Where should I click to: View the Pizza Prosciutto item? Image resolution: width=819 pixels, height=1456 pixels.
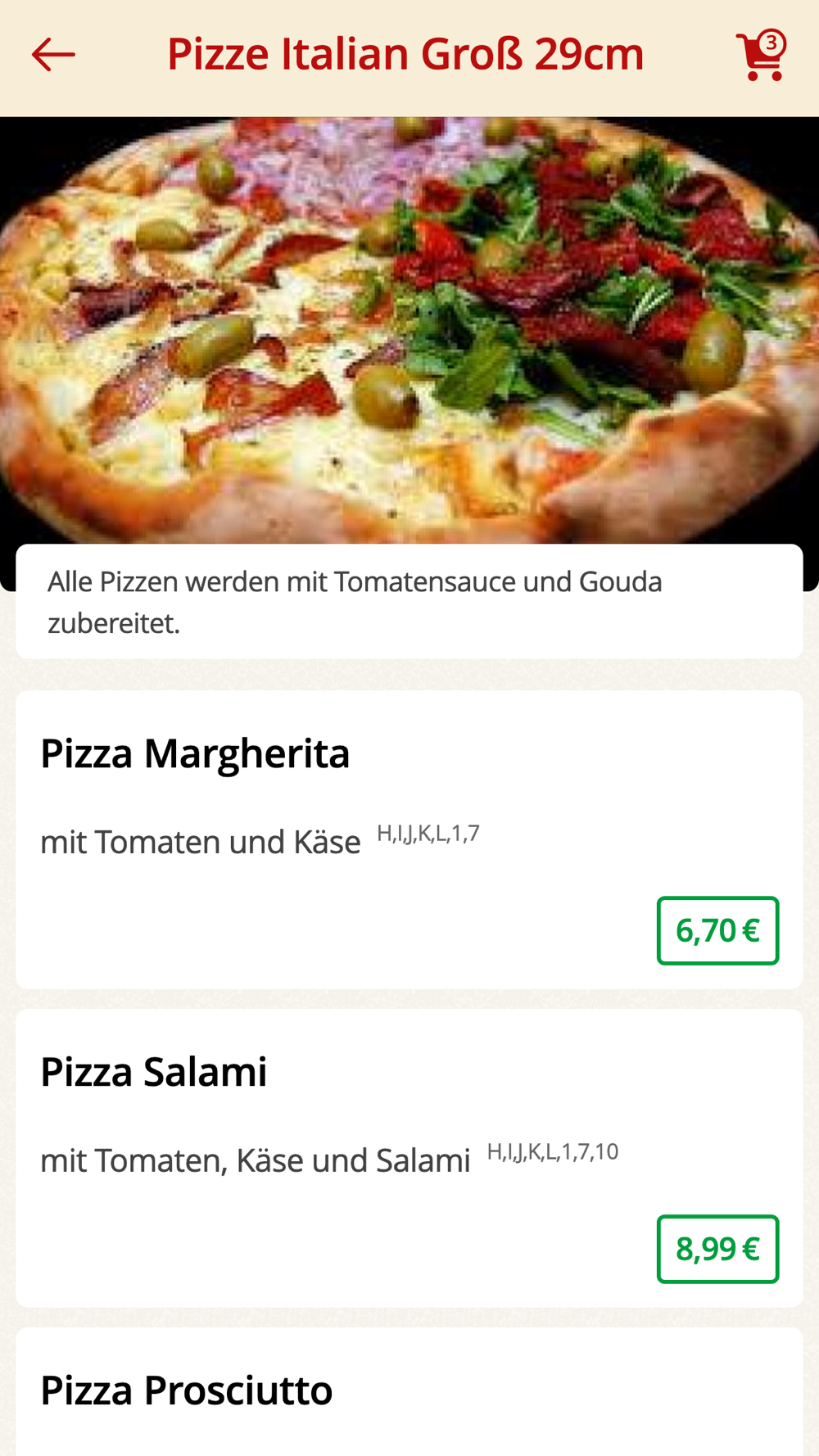point(187,1390)
